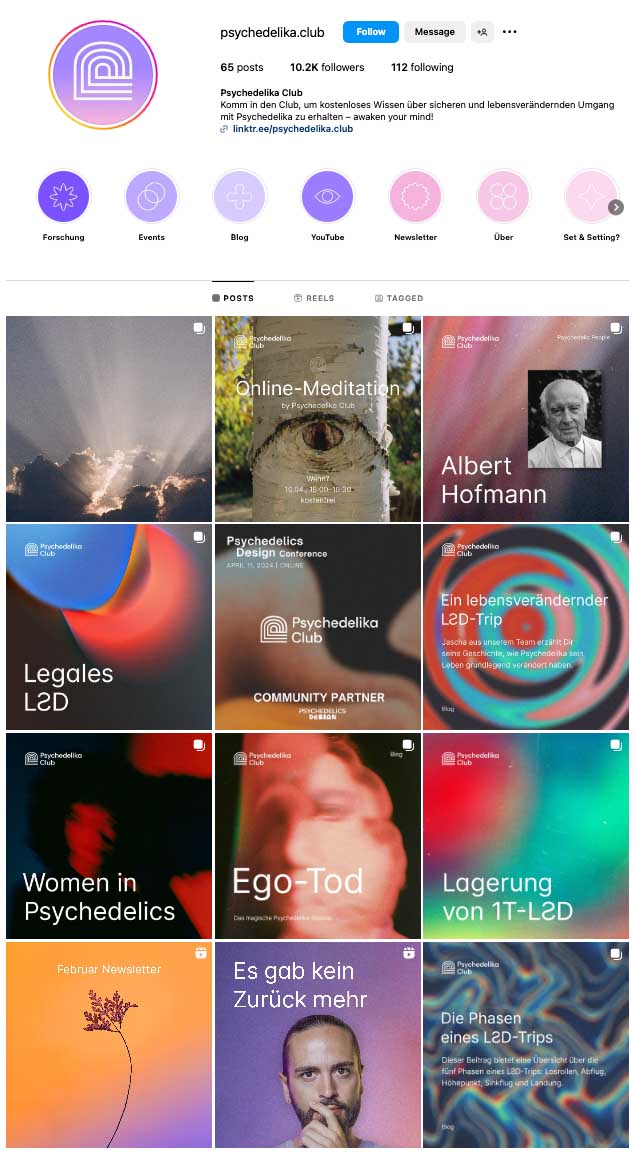Open the 10.2K followers list
The image size is (634, 1155).
click(x=327, y=67)
